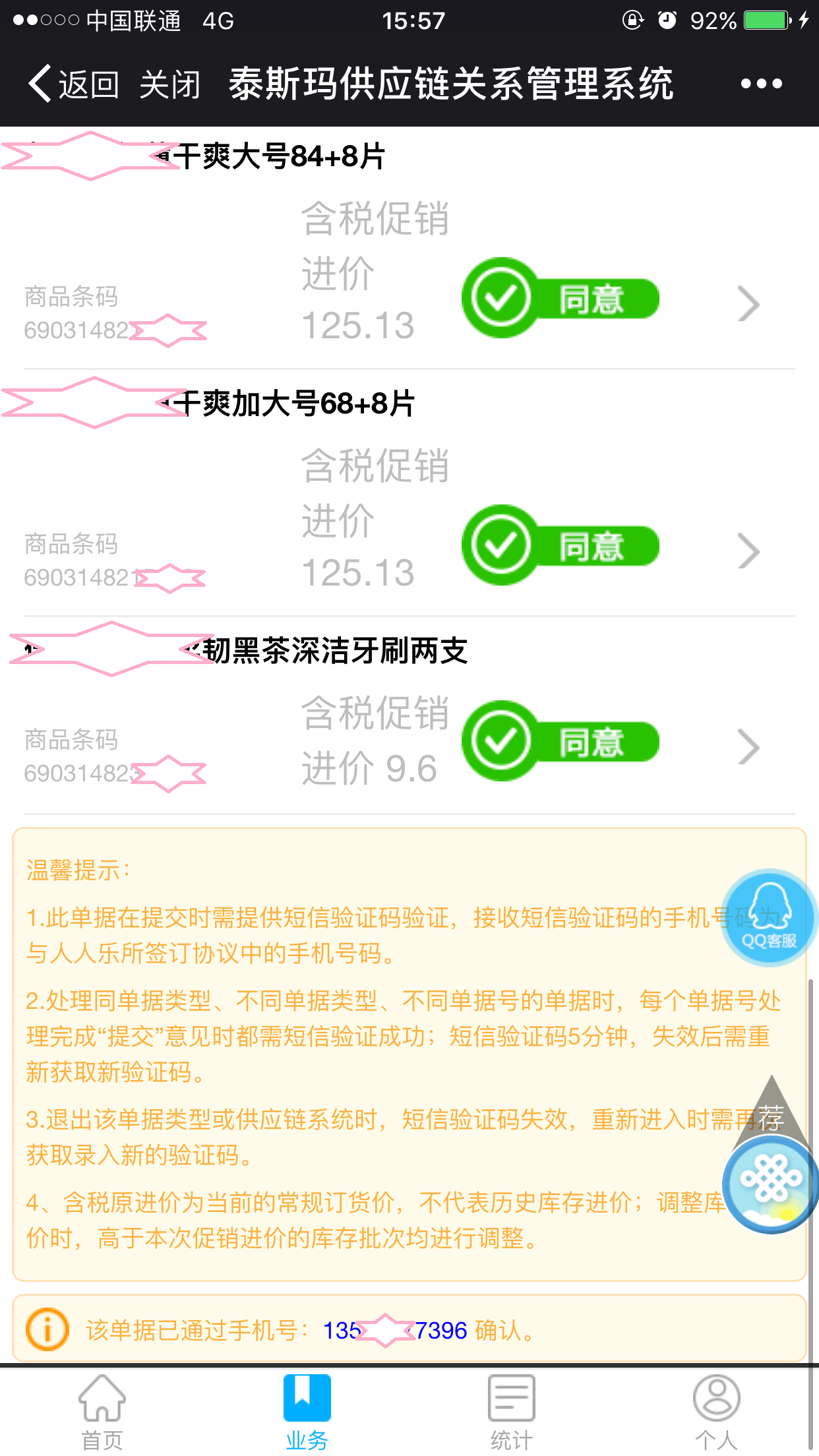
Task: Open the 统计 tab
Action: point(511,1411)
